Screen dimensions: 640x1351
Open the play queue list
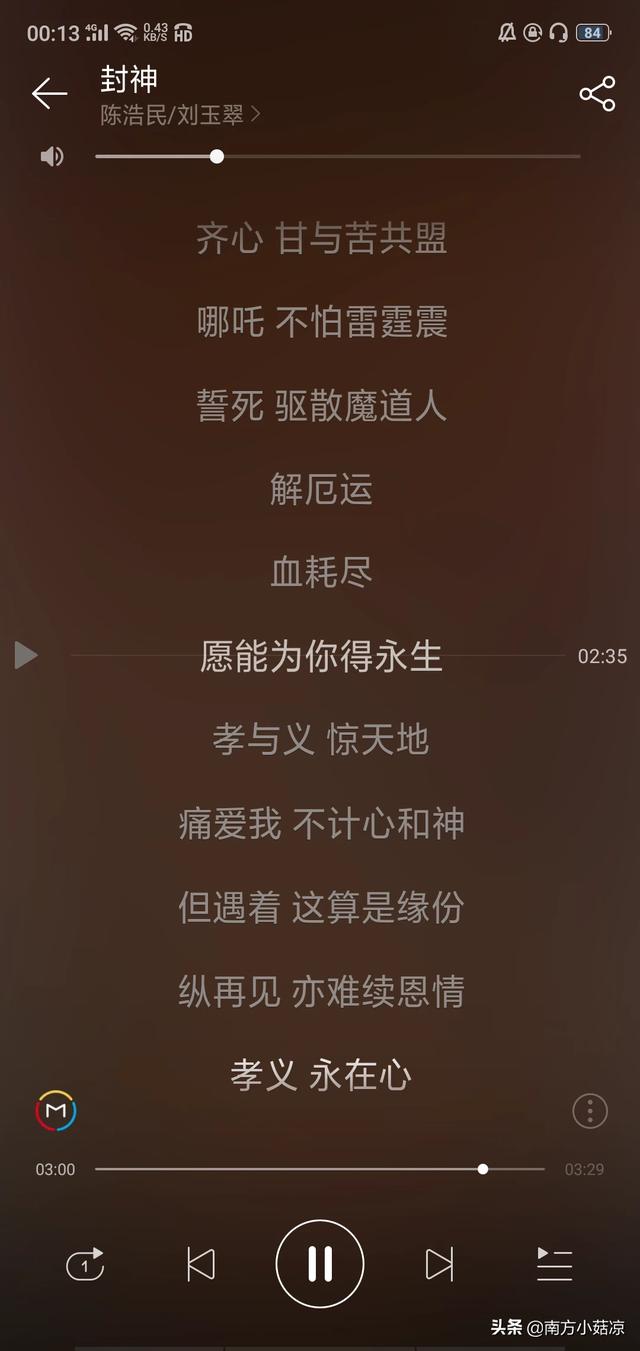tap(554, 1264)
